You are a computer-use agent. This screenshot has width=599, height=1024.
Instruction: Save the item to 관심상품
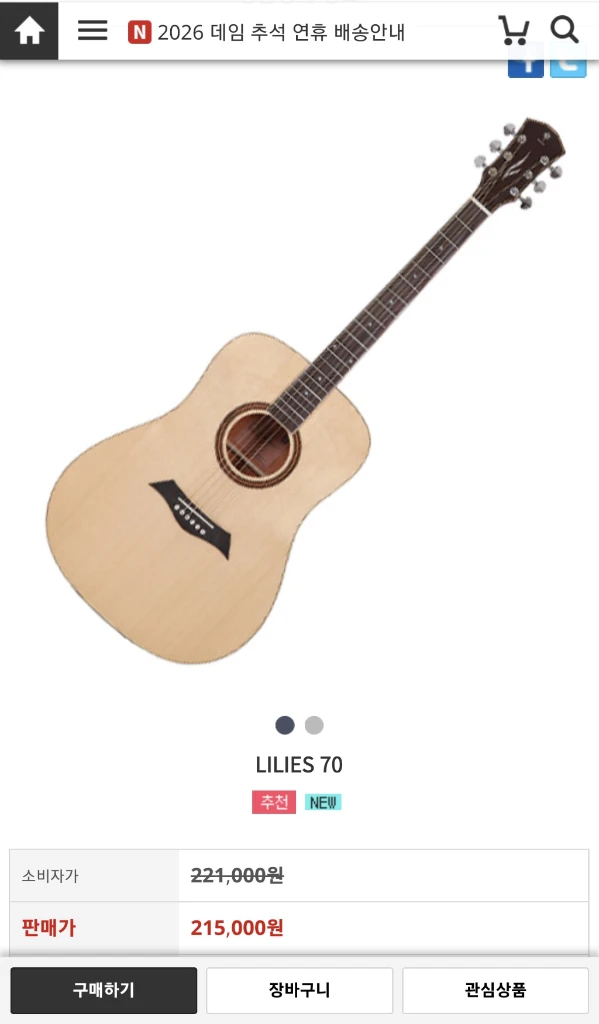tap(496, 990)
